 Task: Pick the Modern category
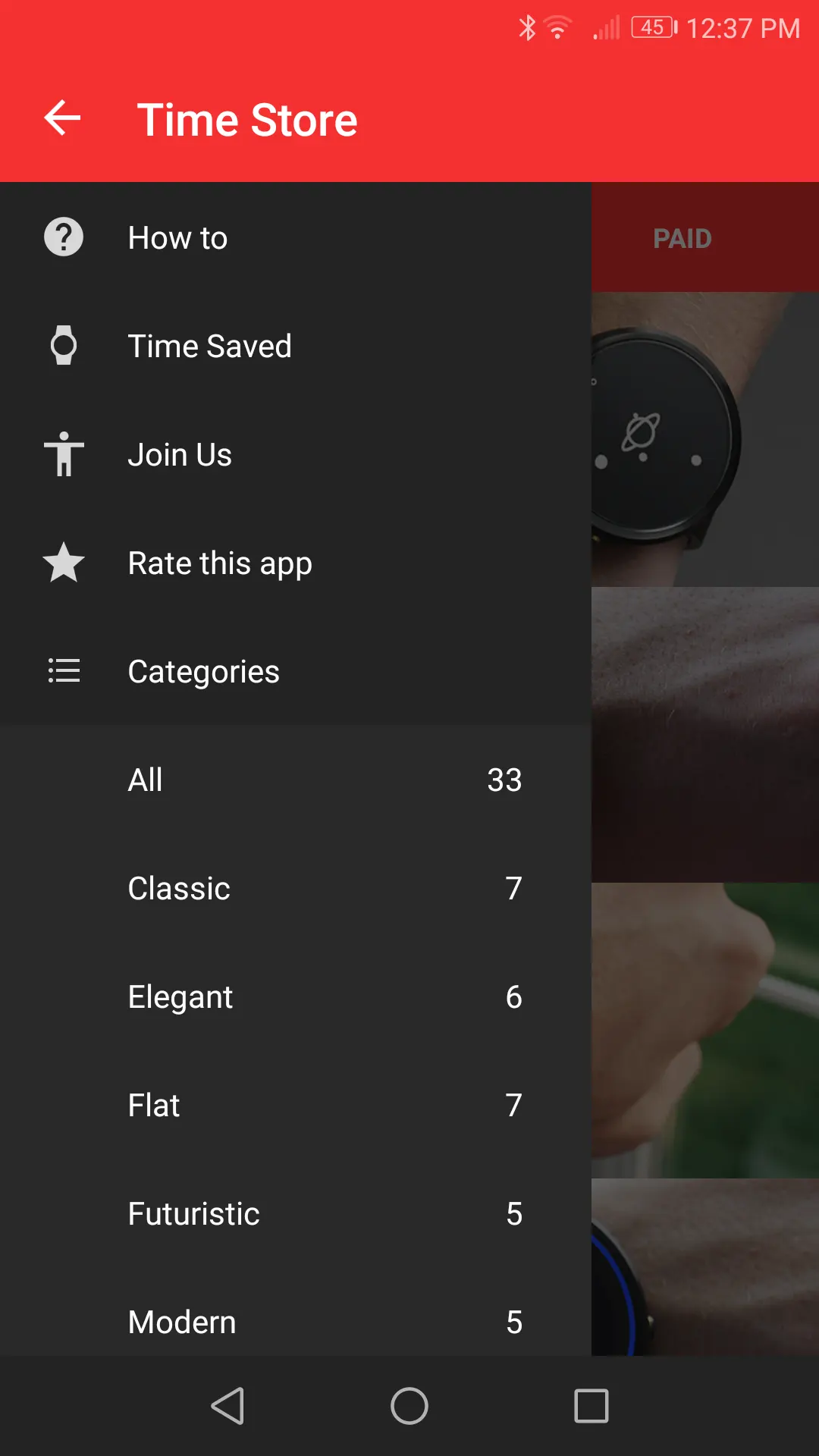(296, 1323)
